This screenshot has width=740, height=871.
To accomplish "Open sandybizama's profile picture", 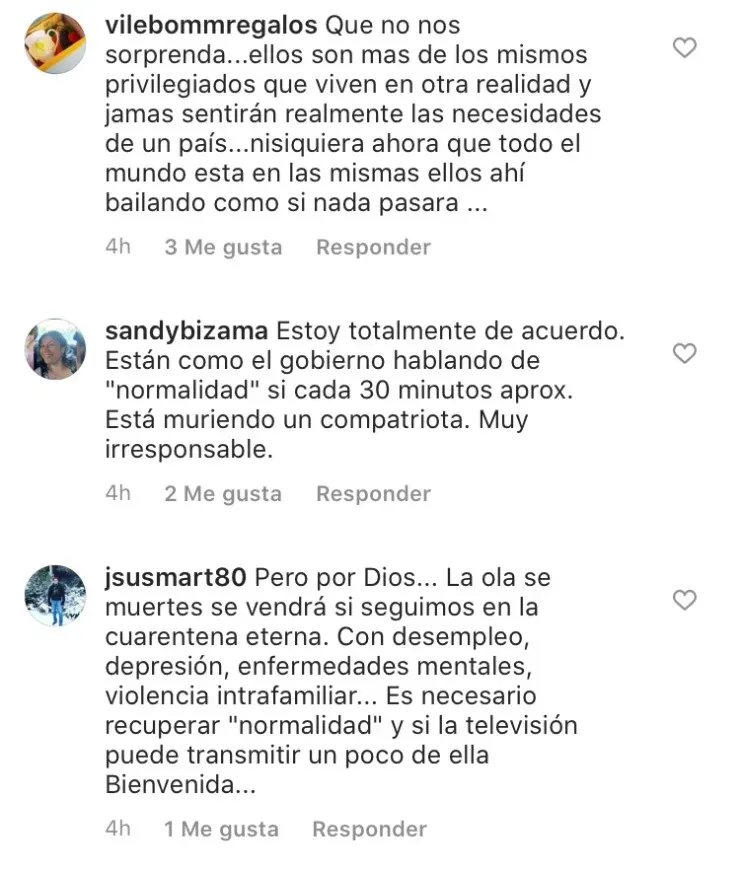I will (x=55, y=350).
